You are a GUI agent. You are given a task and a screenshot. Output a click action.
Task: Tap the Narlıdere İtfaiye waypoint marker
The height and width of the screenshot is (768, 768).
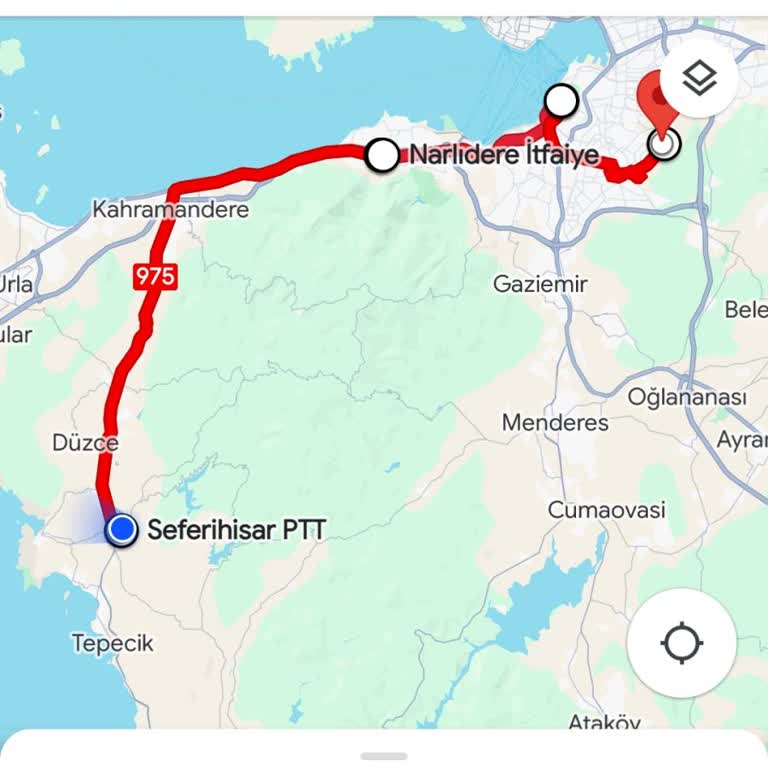pos(382,155)
